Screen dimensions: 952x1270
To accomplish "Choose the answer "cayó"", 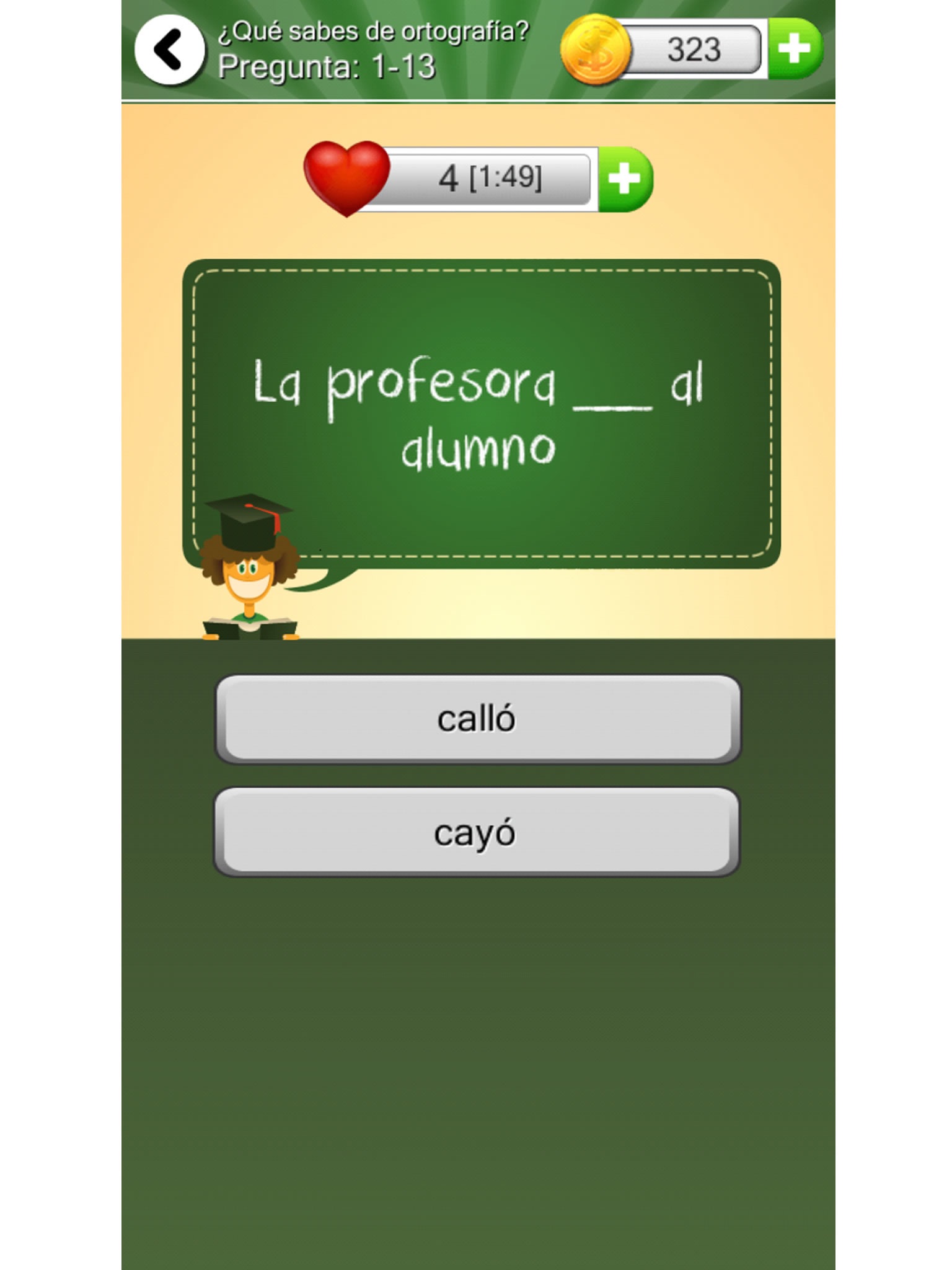I will click(476, 832).
